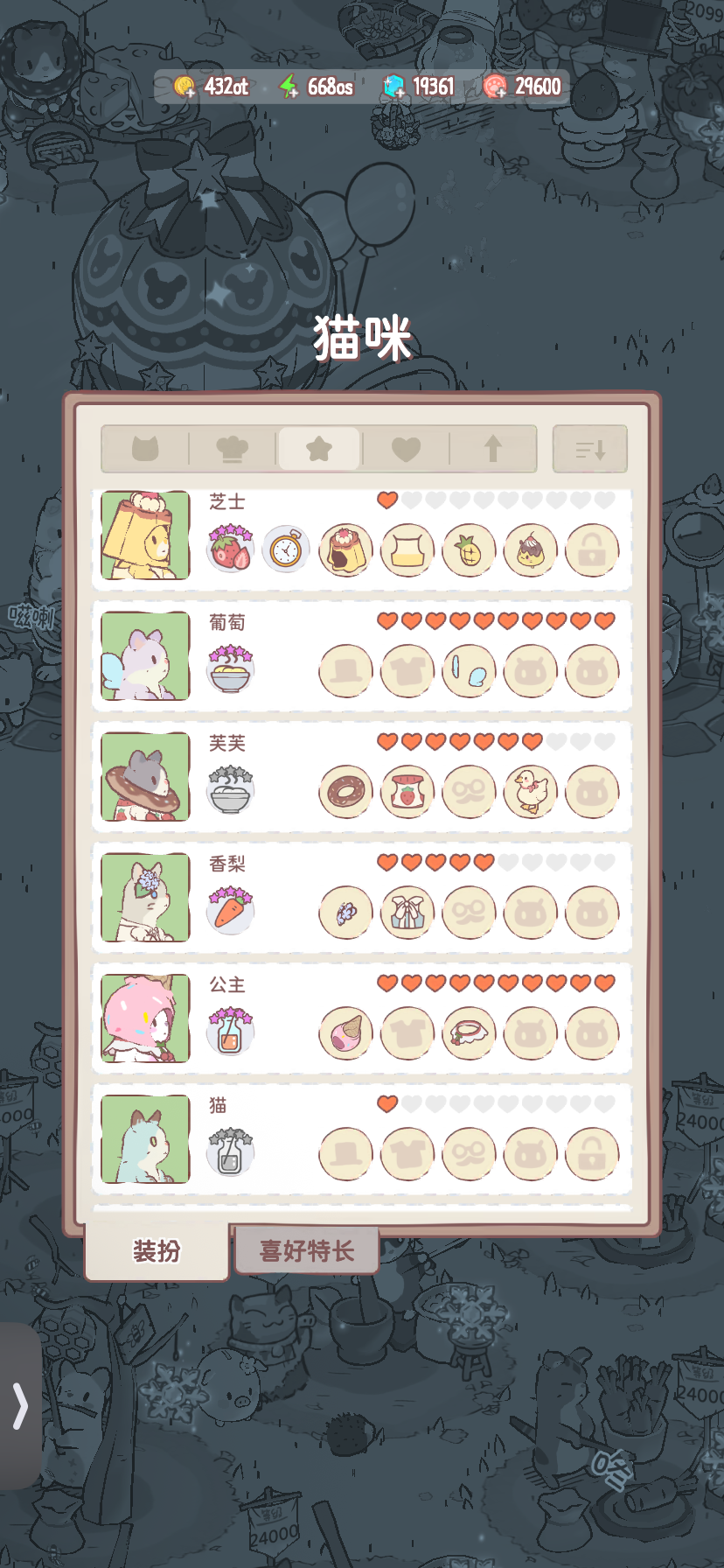Open the sort order icon next to filters
The image size is (724, 1568).
(590, 448)
